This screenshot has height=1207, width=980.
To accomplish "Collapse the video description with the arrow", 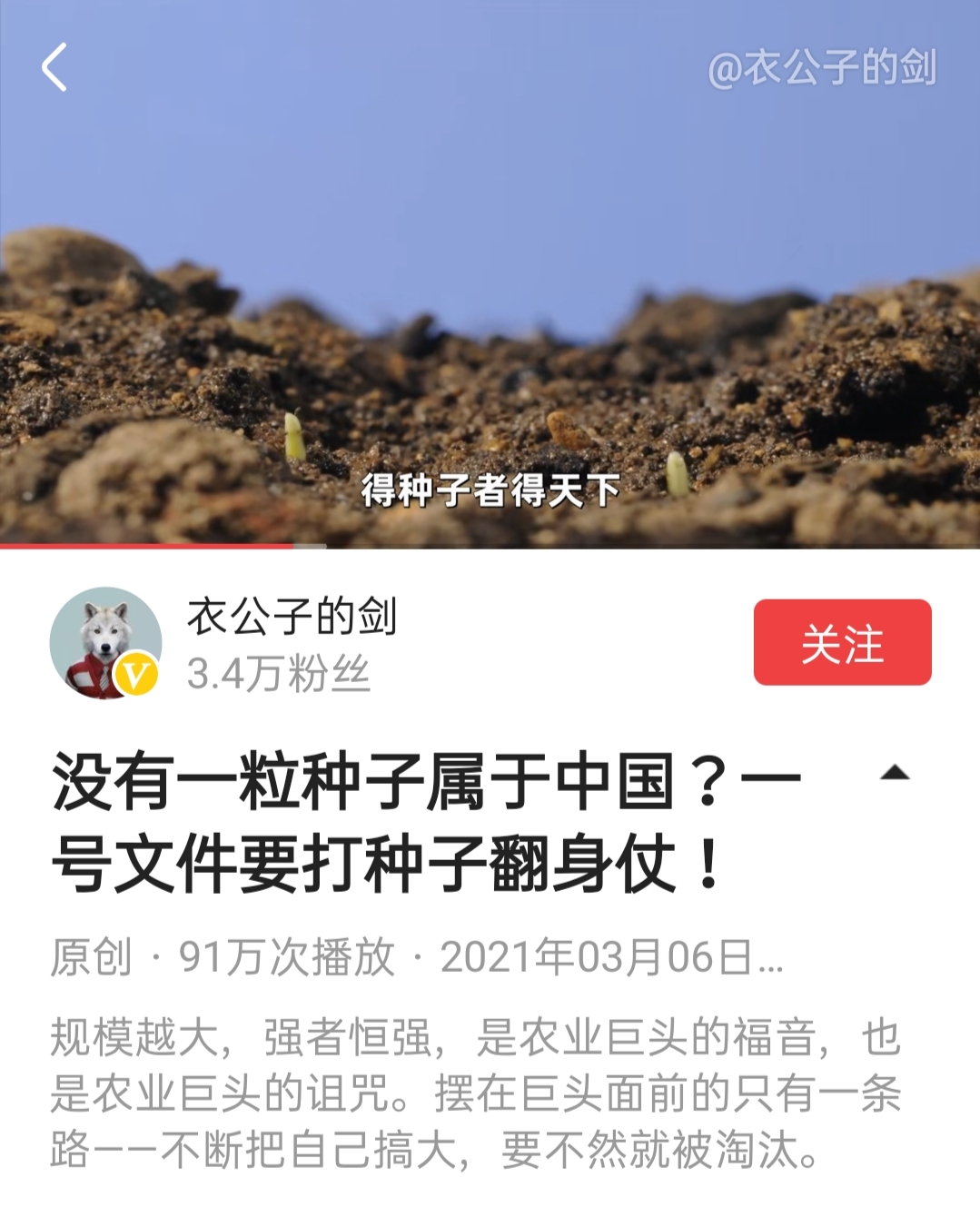I will [x=895, y=774].
